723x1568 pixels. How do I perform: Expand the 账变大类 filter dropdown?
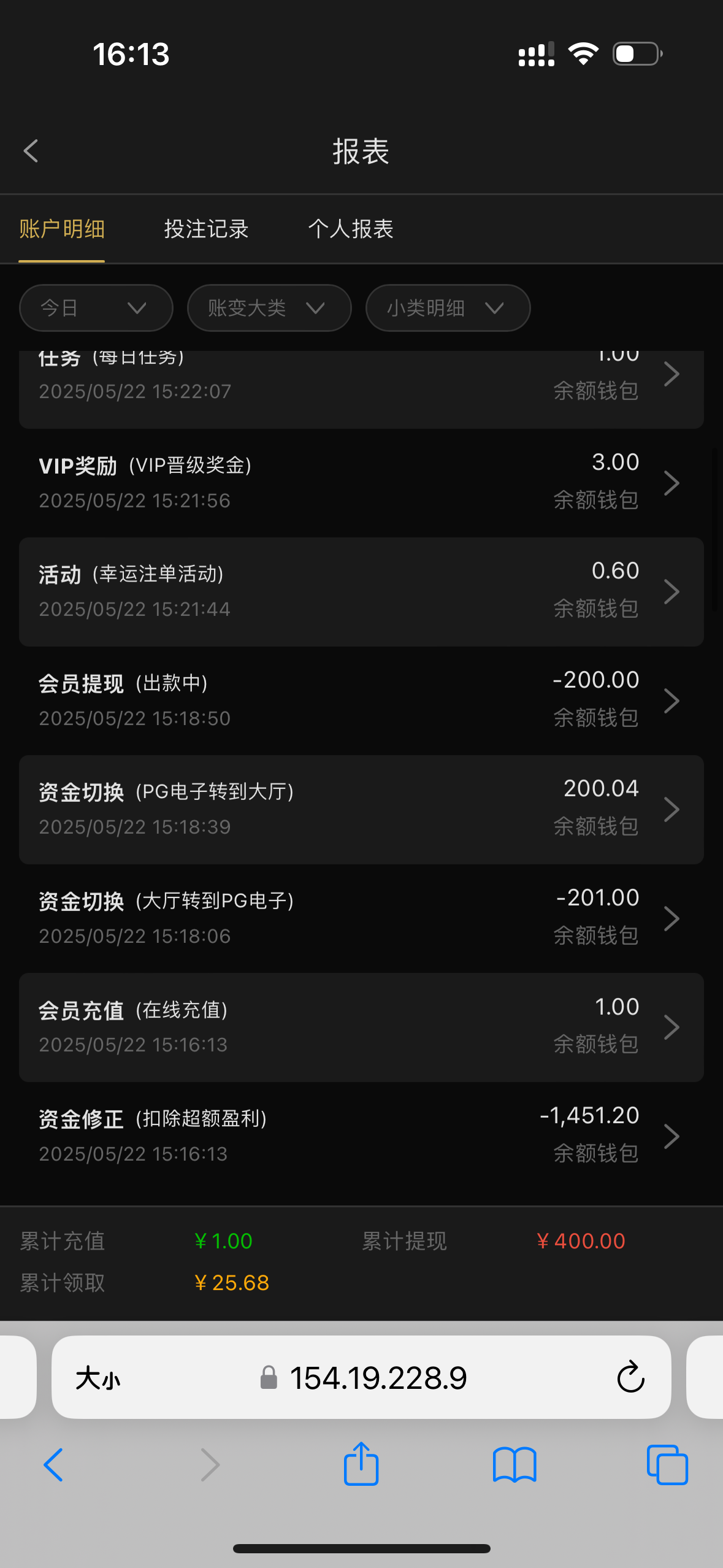click(269, 308)
